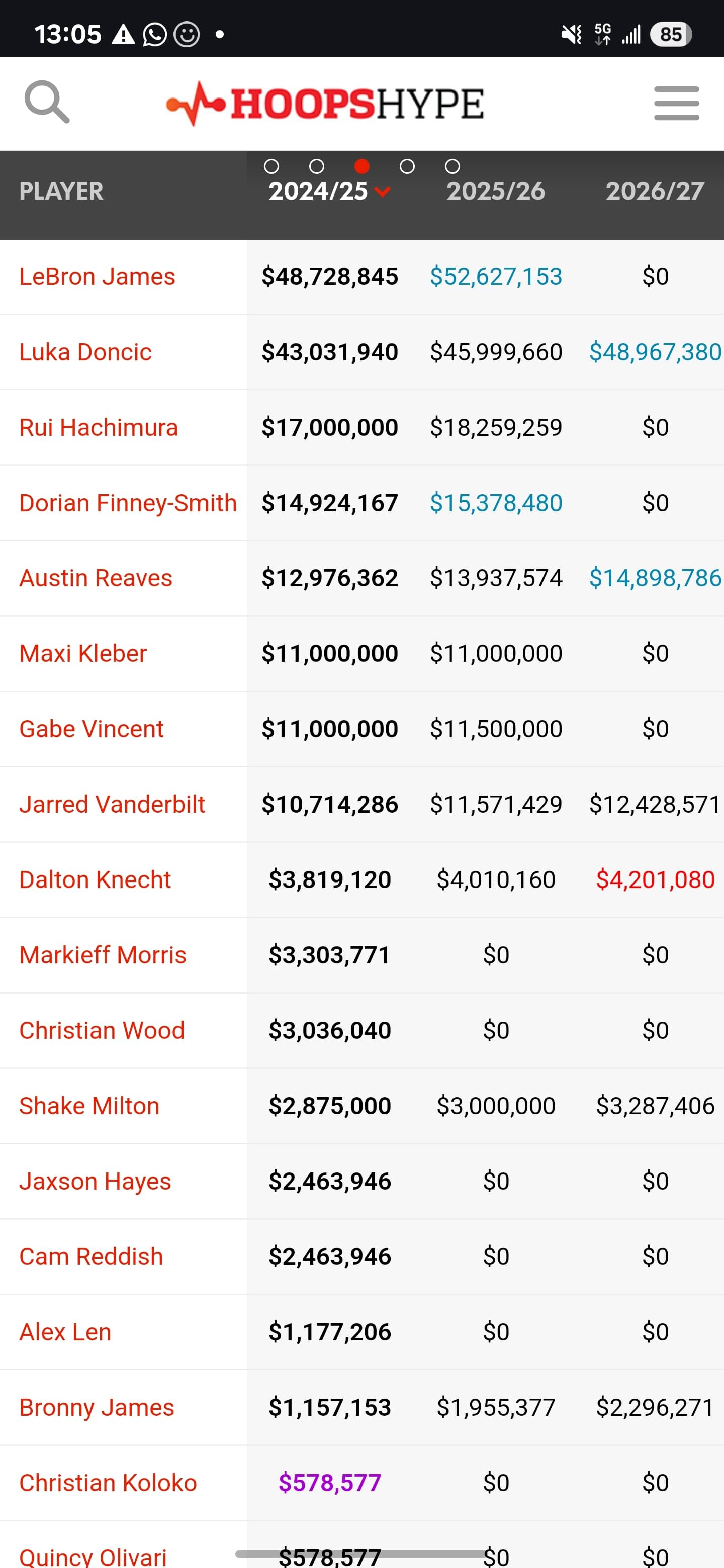Viewport: 724px width, 1568px height.
Task: Select the 2025/26 season column header
Action: [496, 191]
